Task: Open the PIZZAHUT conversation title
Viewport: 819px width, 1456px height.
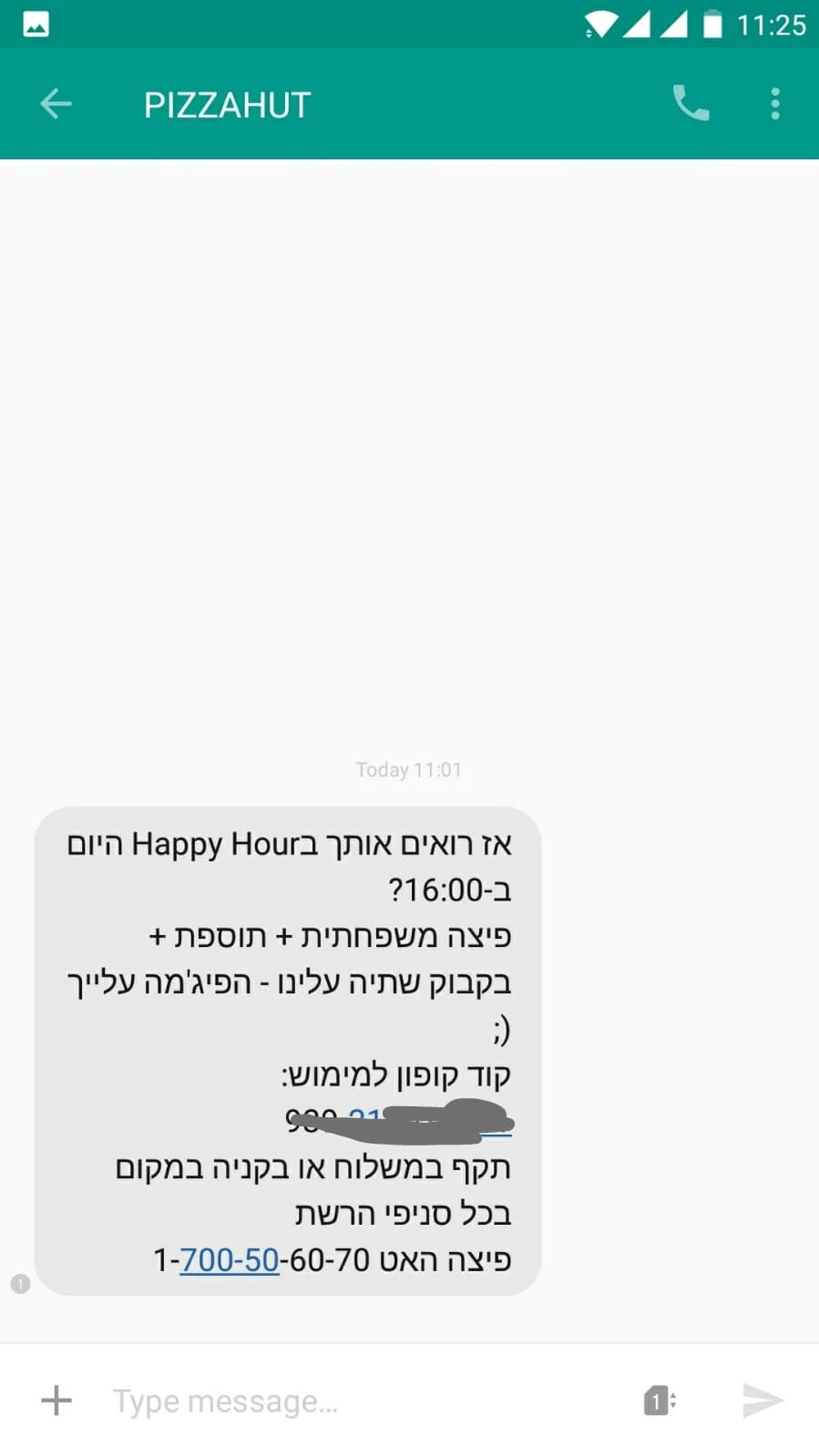Action: 225,103
